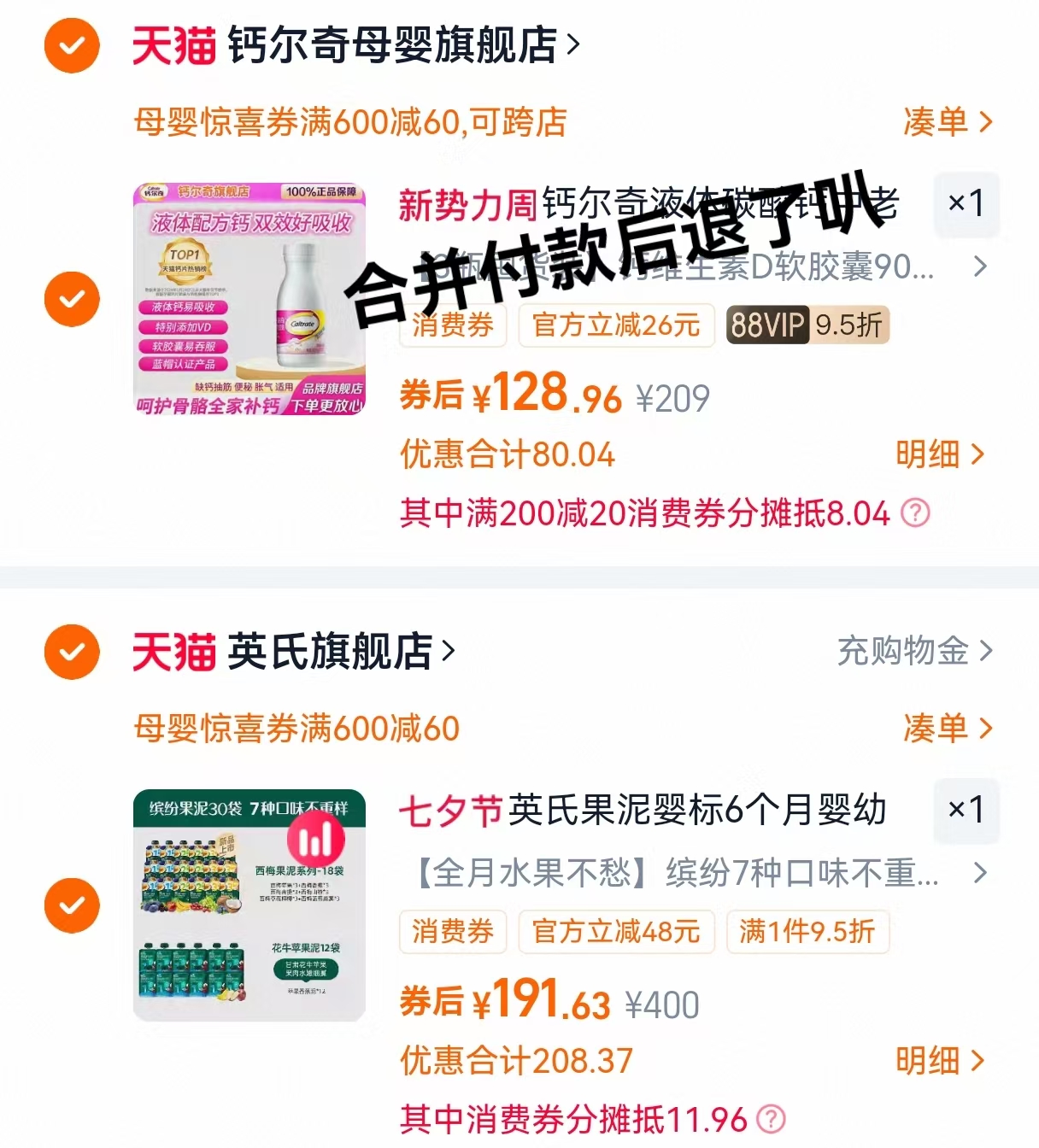Click the ×1 quantity control on the Caltrate item

coord(966,205)
